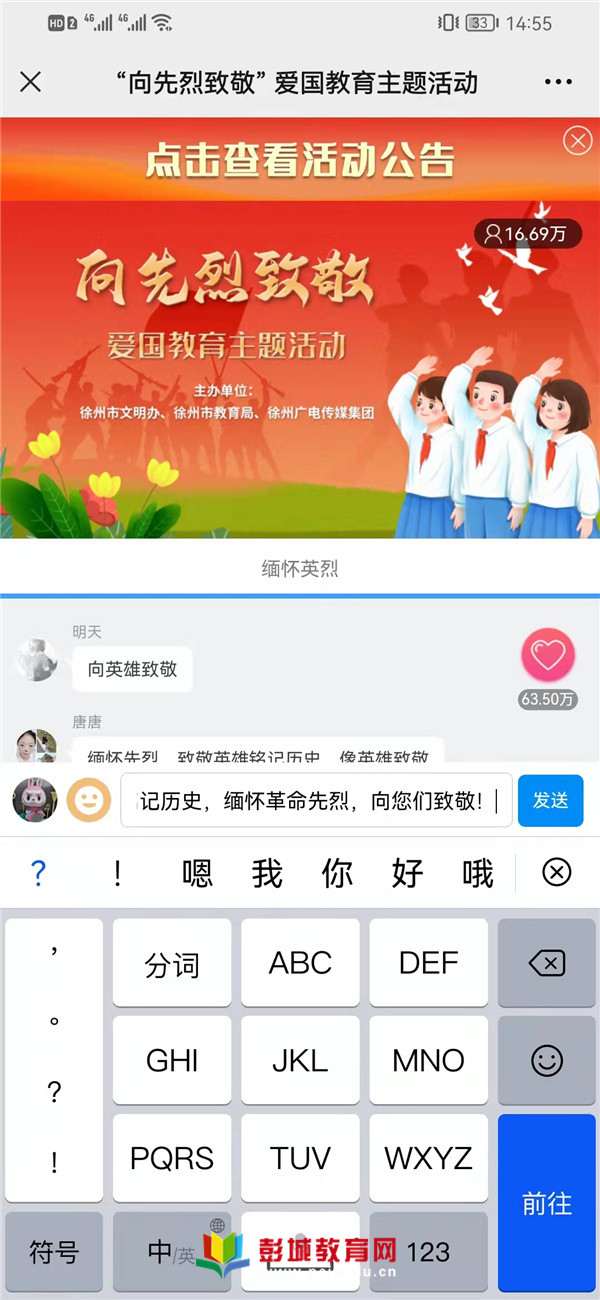600x1300 pixels.
Task: Open the keyboard's emoji smiley key
Action: coord(547,1060)
